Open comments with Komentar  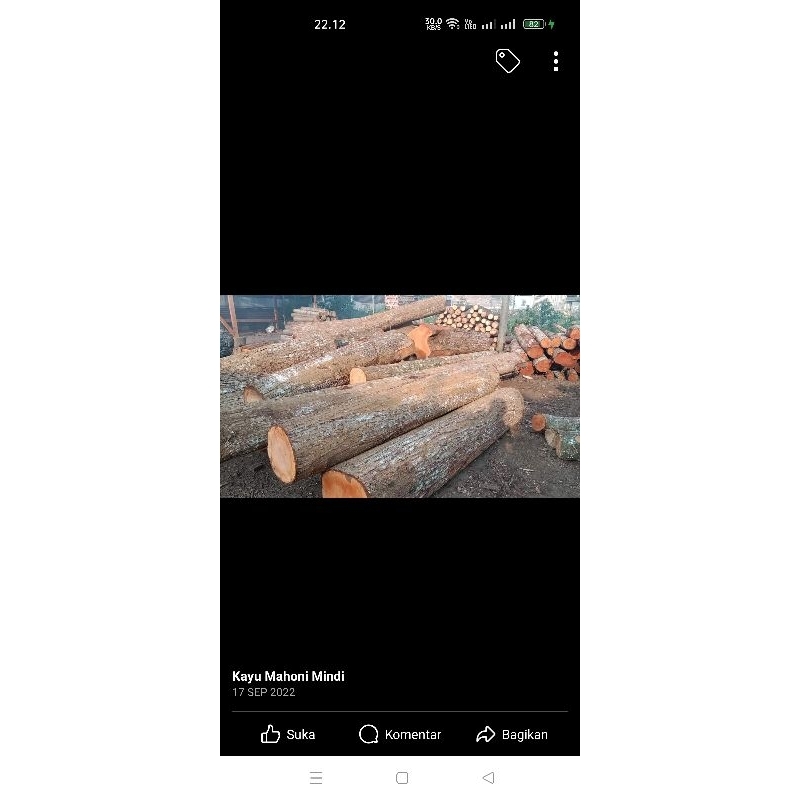400,734
